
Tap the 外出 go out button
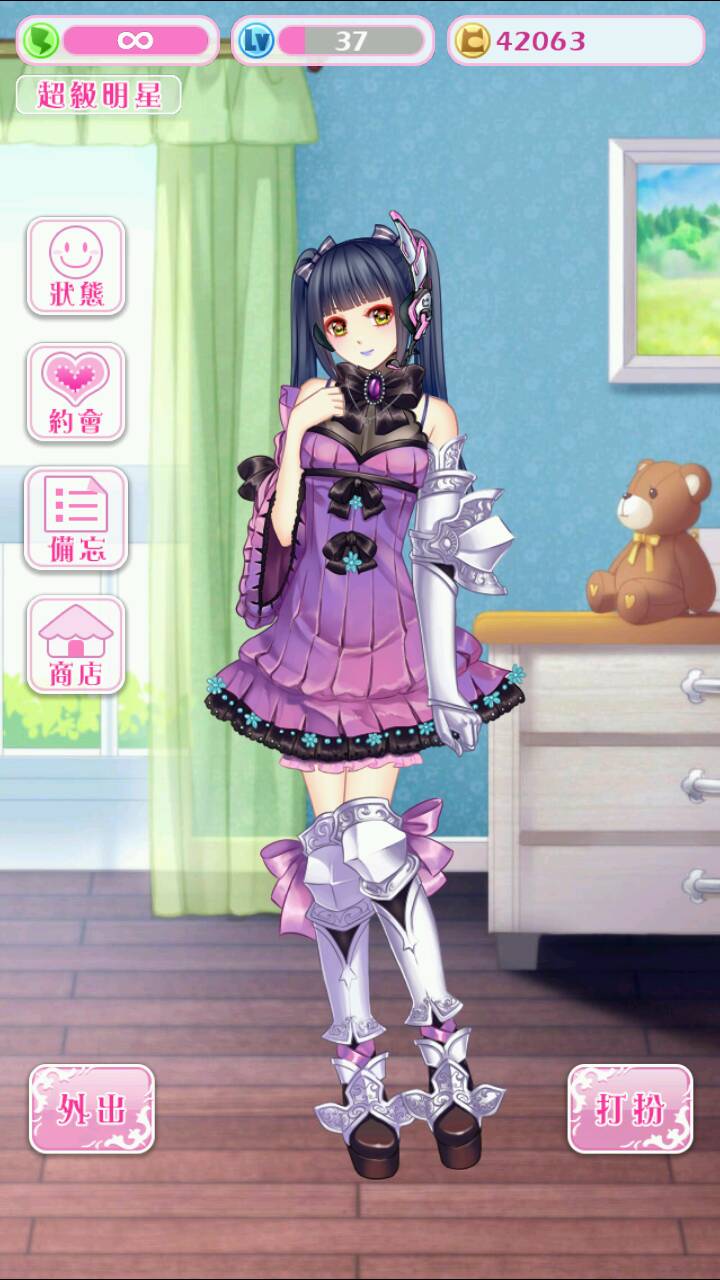[92, 1108]
